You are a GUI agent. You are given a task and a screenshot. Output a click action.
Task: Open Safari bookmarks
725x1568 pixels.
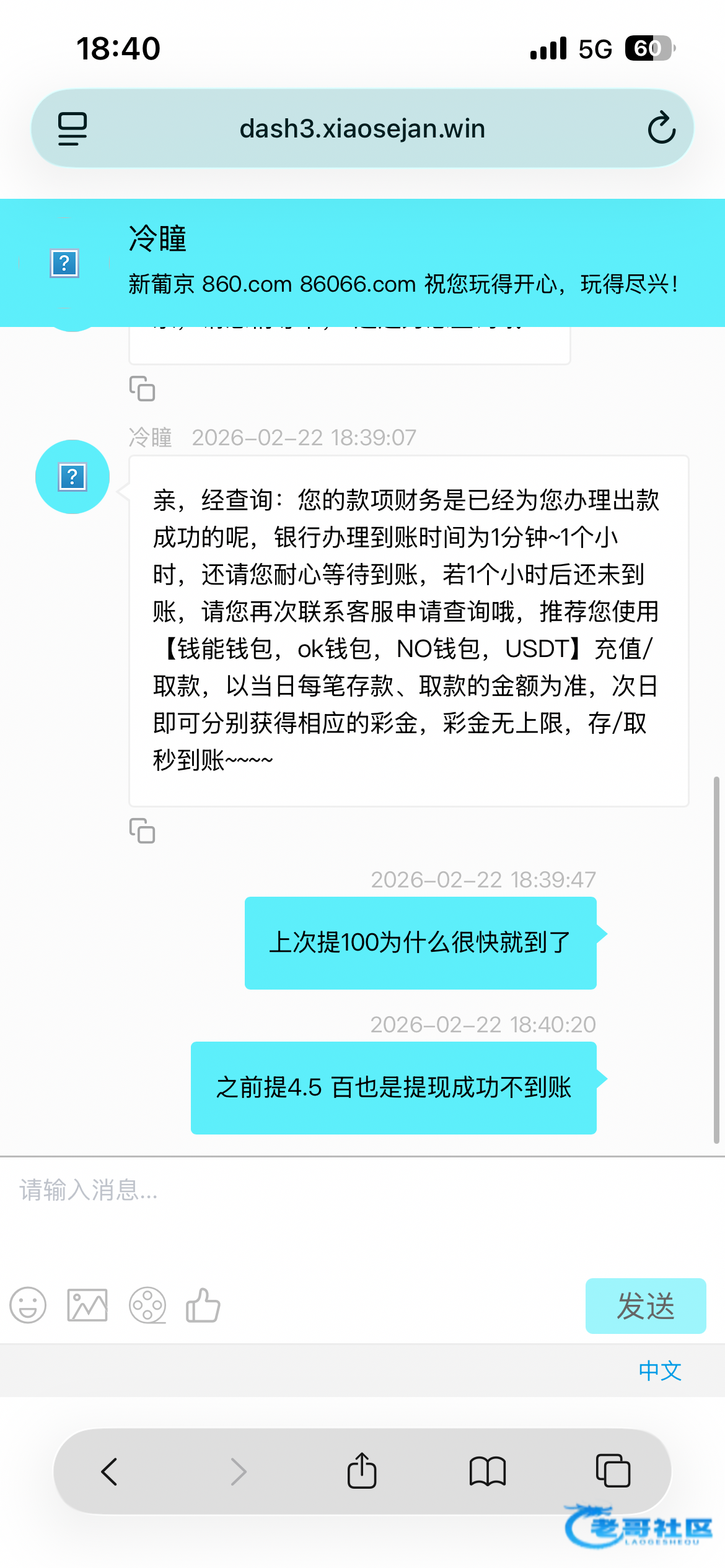coord(488,1471)
